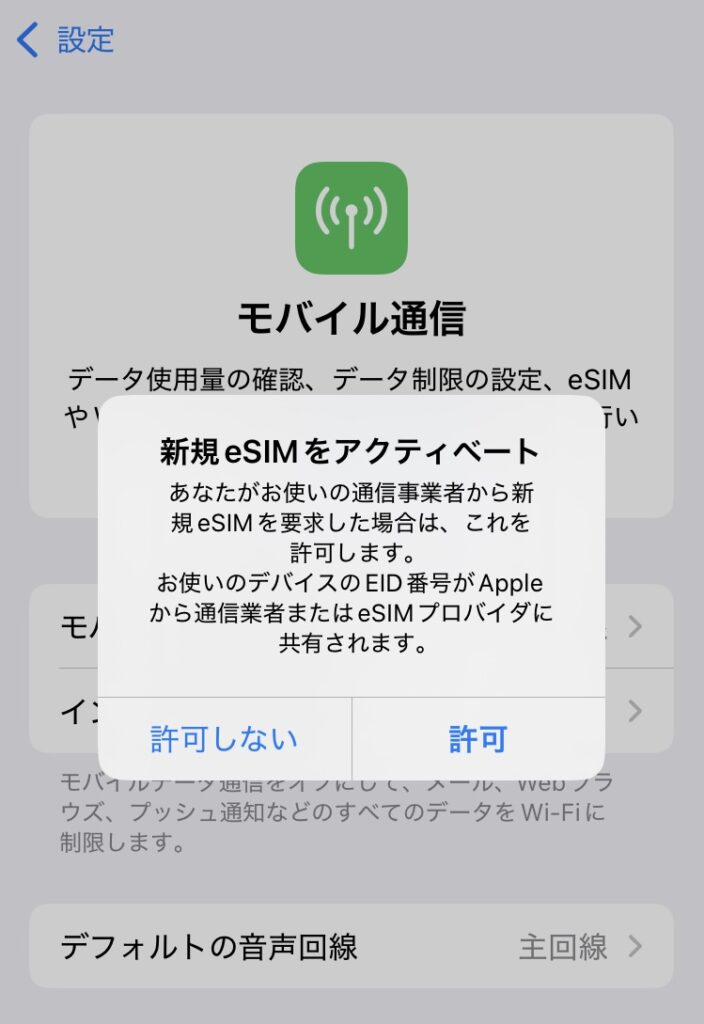Go back to 設定
The height and width of the screenshot is (1024, 704).
click(x=66, y=40)
